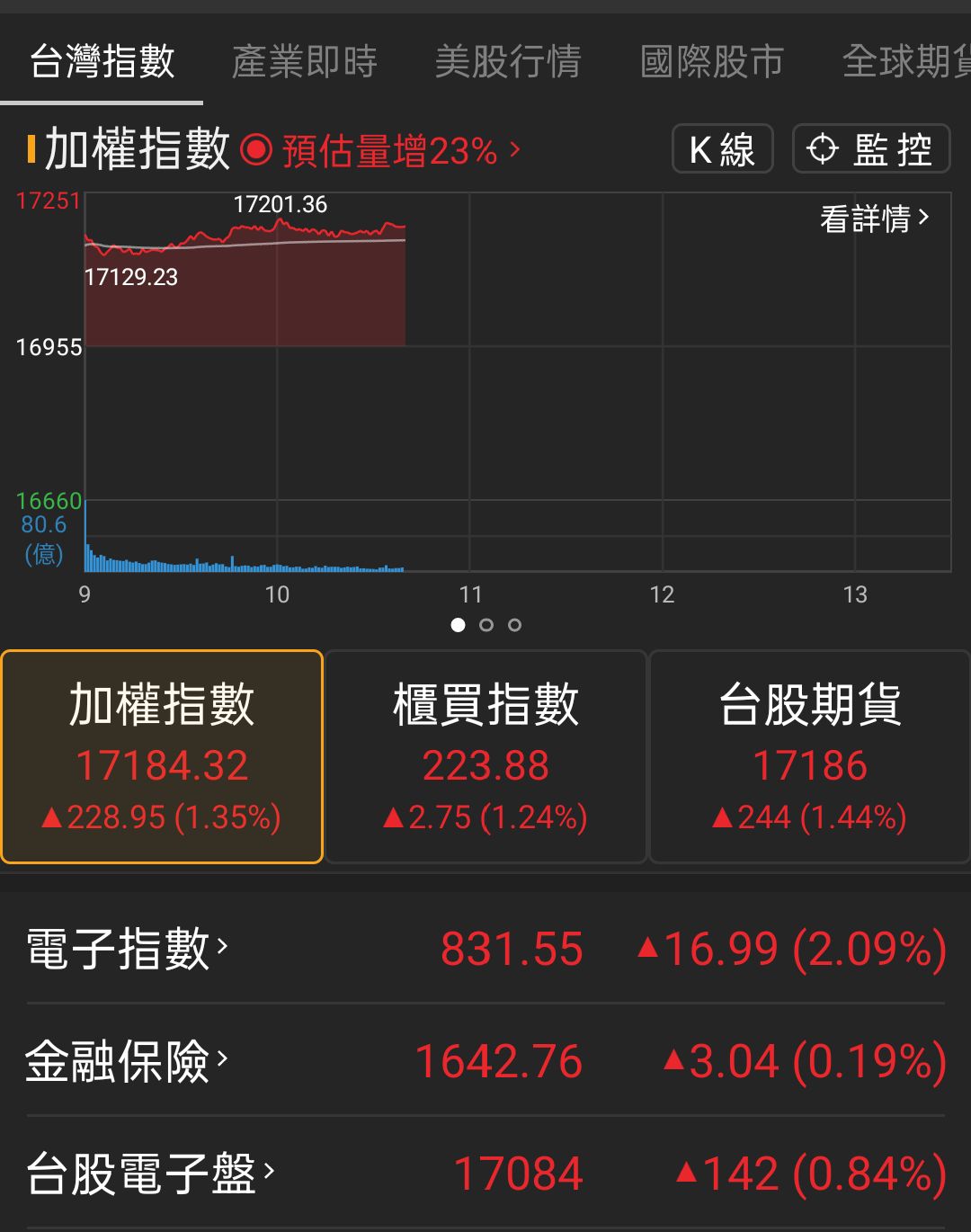Tap the 監控 monitor button
The width and height of the screenshot is (971, 1232).
coord(870,149)
